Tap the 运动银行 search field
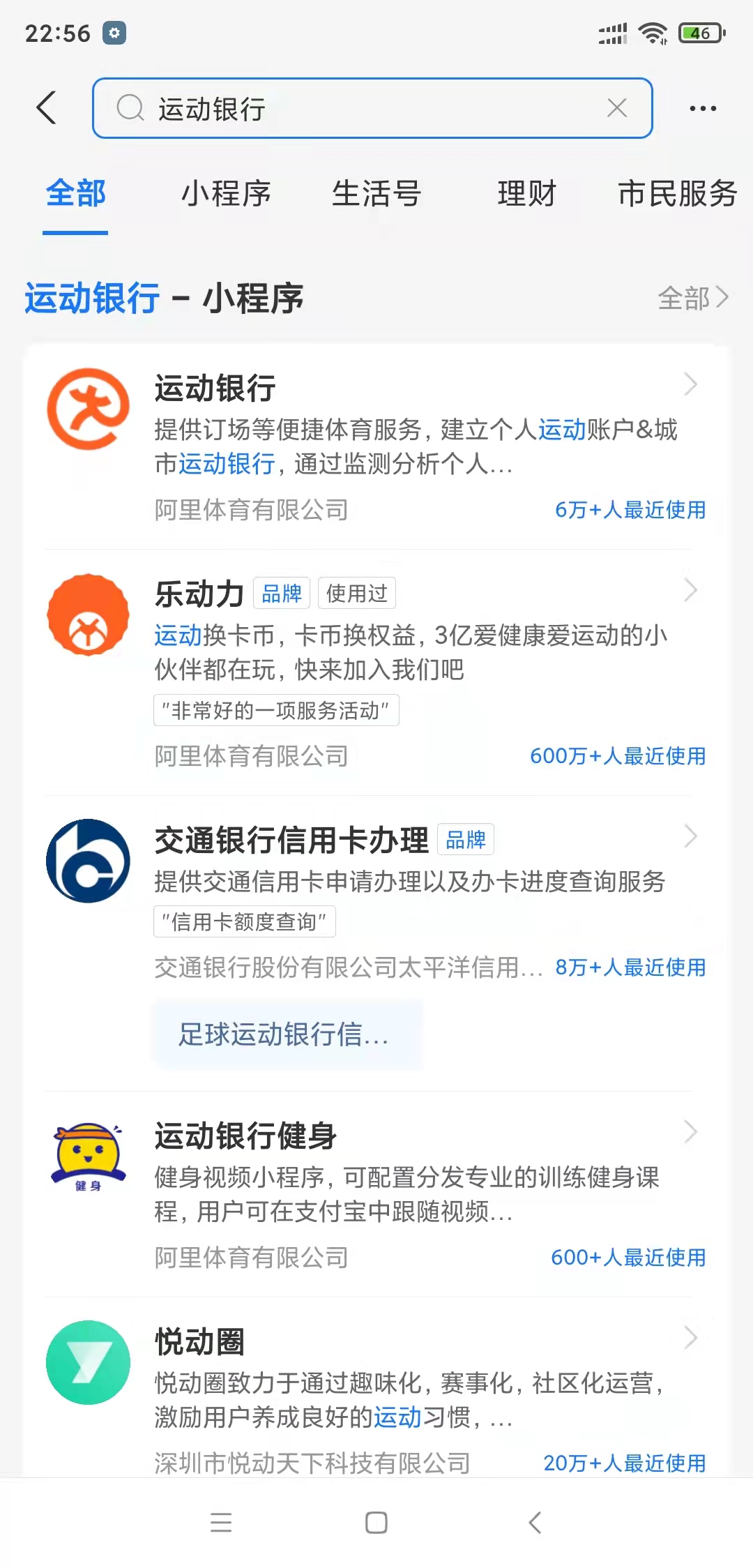Viewport: 753px width, 1568px height. 372,108
